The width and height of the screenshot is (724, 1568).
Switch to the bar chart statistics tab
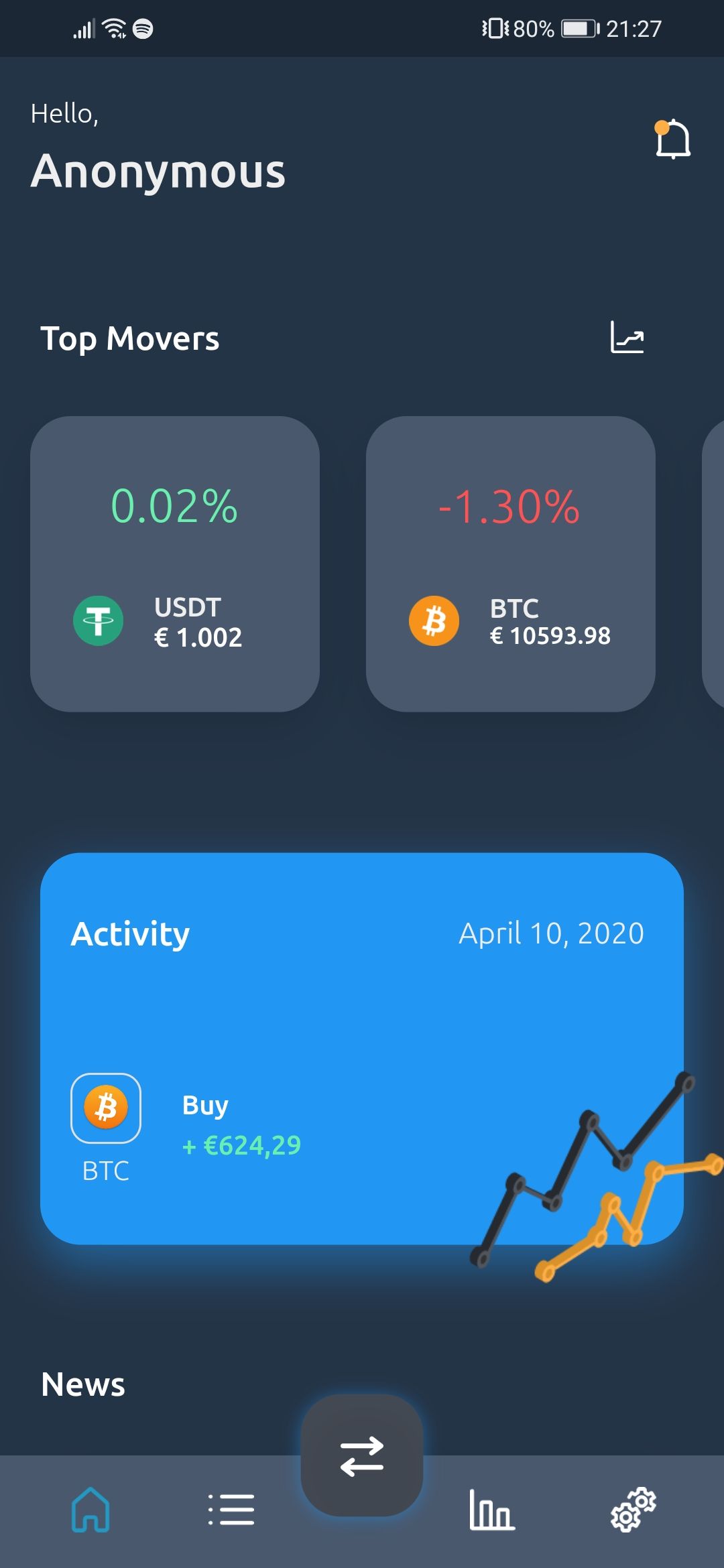click(492, 1510)
